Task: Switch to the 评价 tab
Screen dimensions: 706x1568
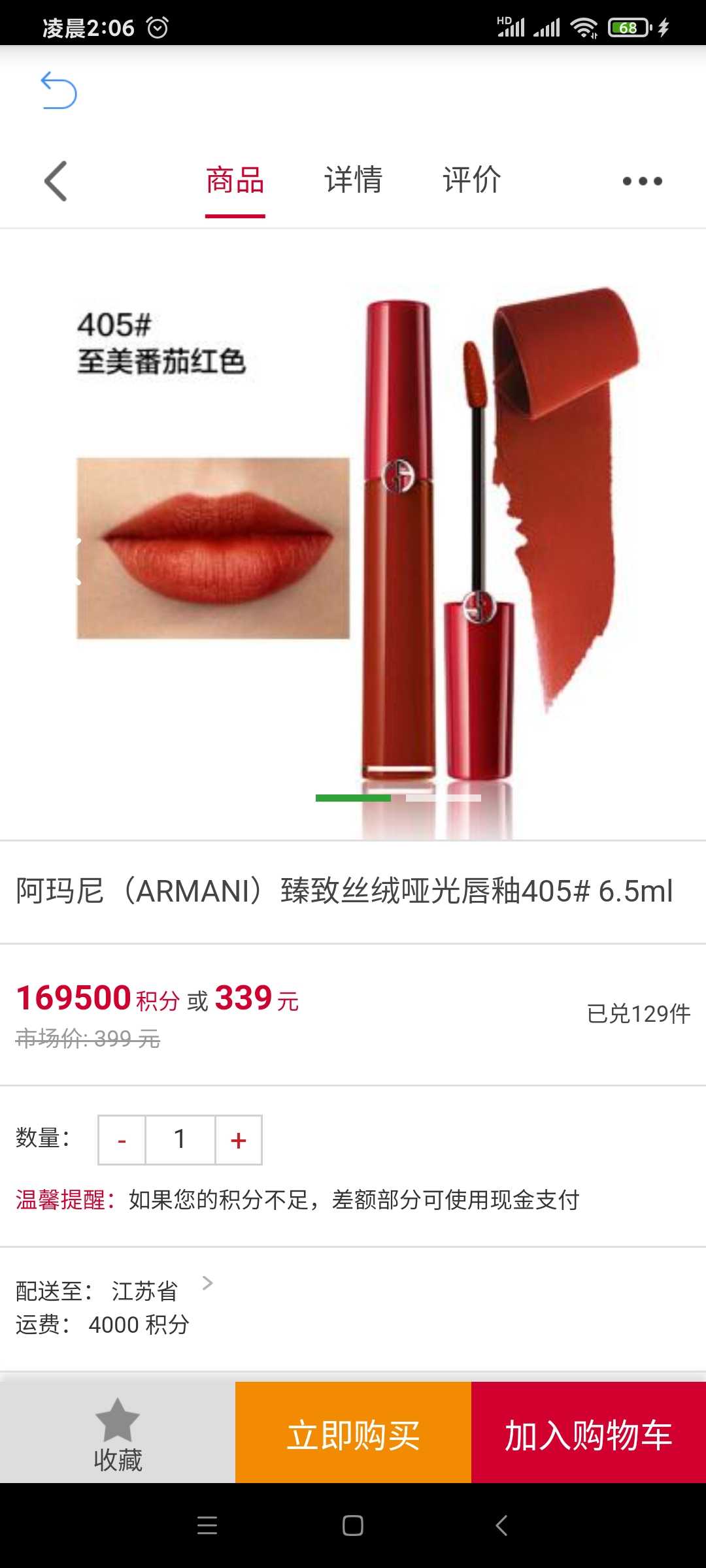Action: (472, 180)
